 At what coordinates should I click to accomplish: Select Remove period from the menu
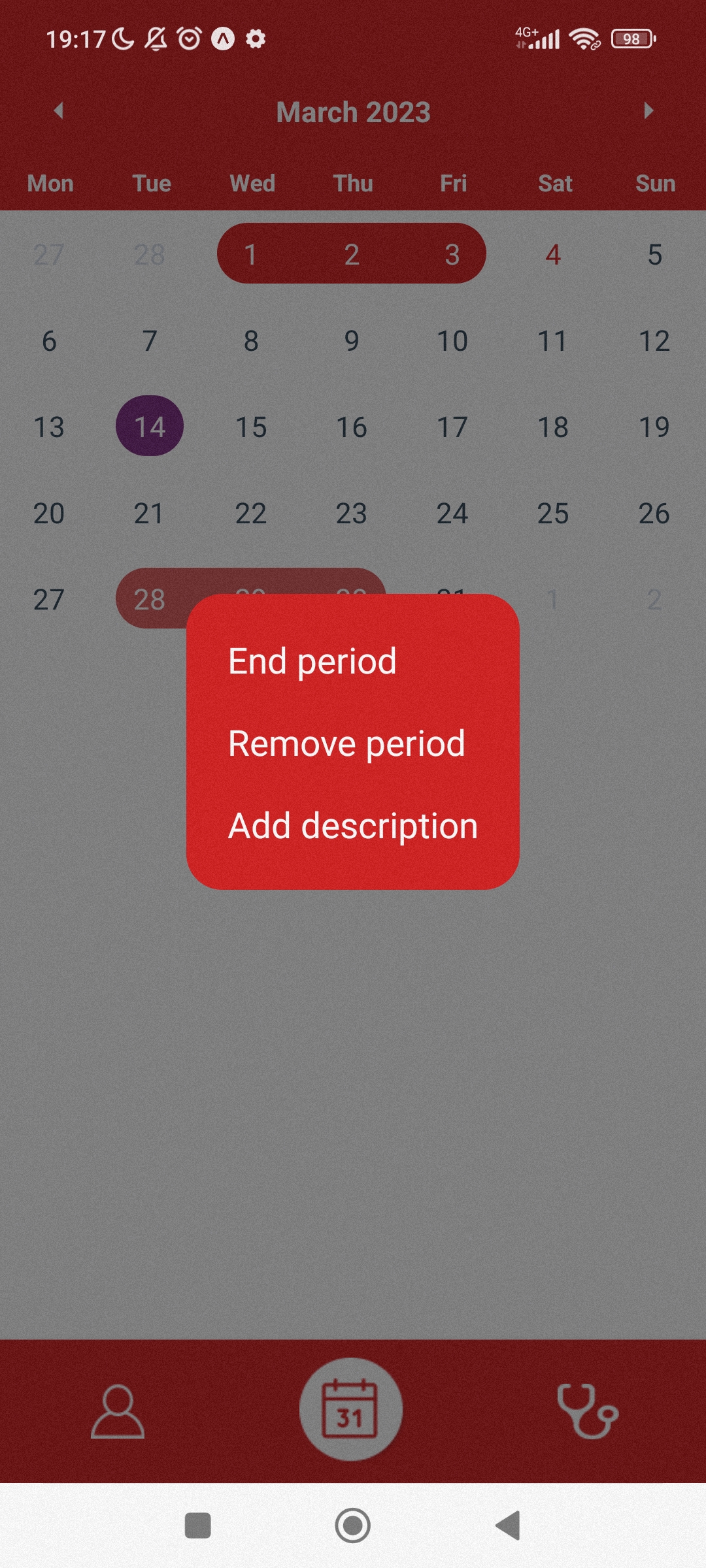(345, 743)
